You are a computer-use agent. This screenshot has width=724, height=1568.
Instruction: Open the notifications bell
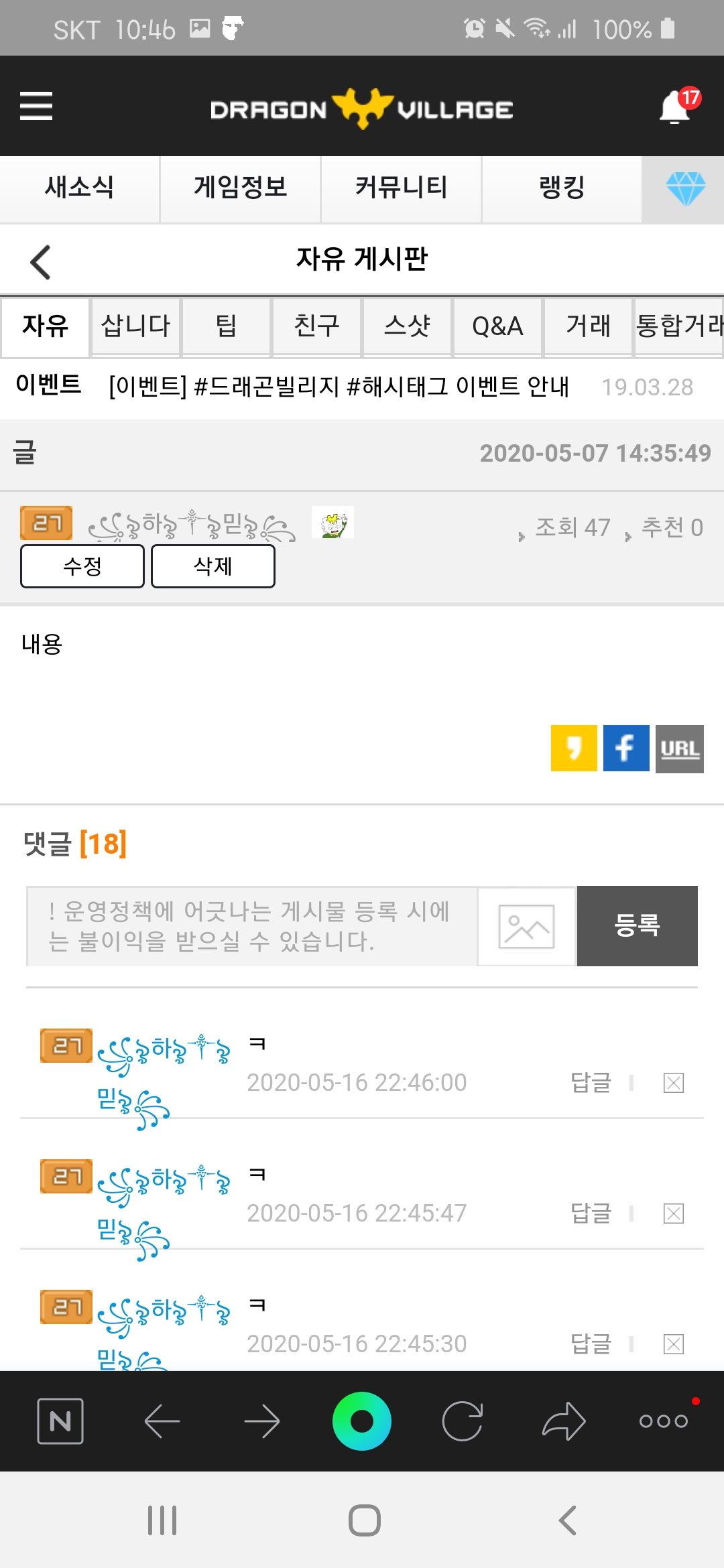pos(676,107)
